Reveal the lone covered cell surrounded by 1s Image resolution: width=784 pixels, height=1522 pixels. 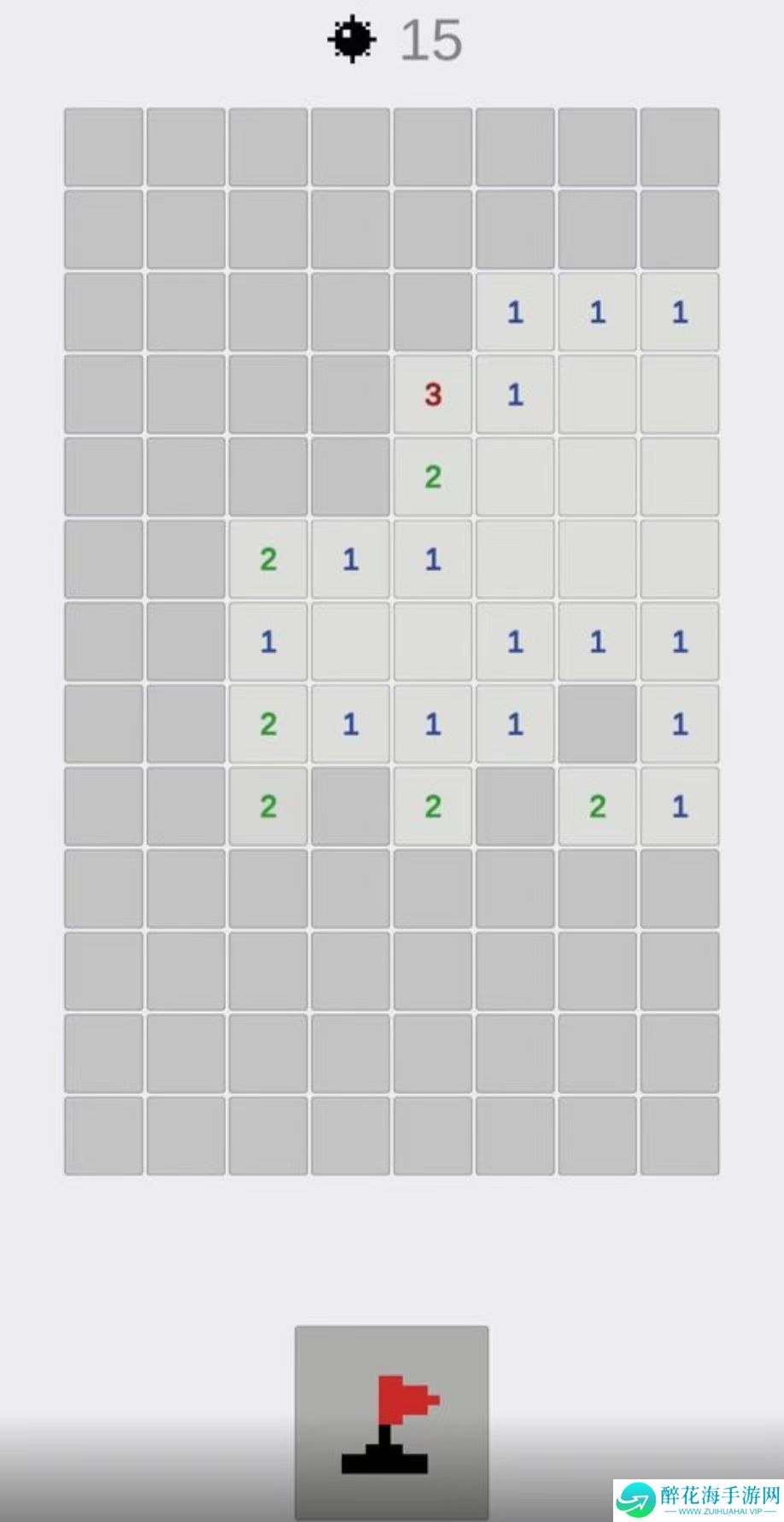pyautogui.click(x=597, y=724)
